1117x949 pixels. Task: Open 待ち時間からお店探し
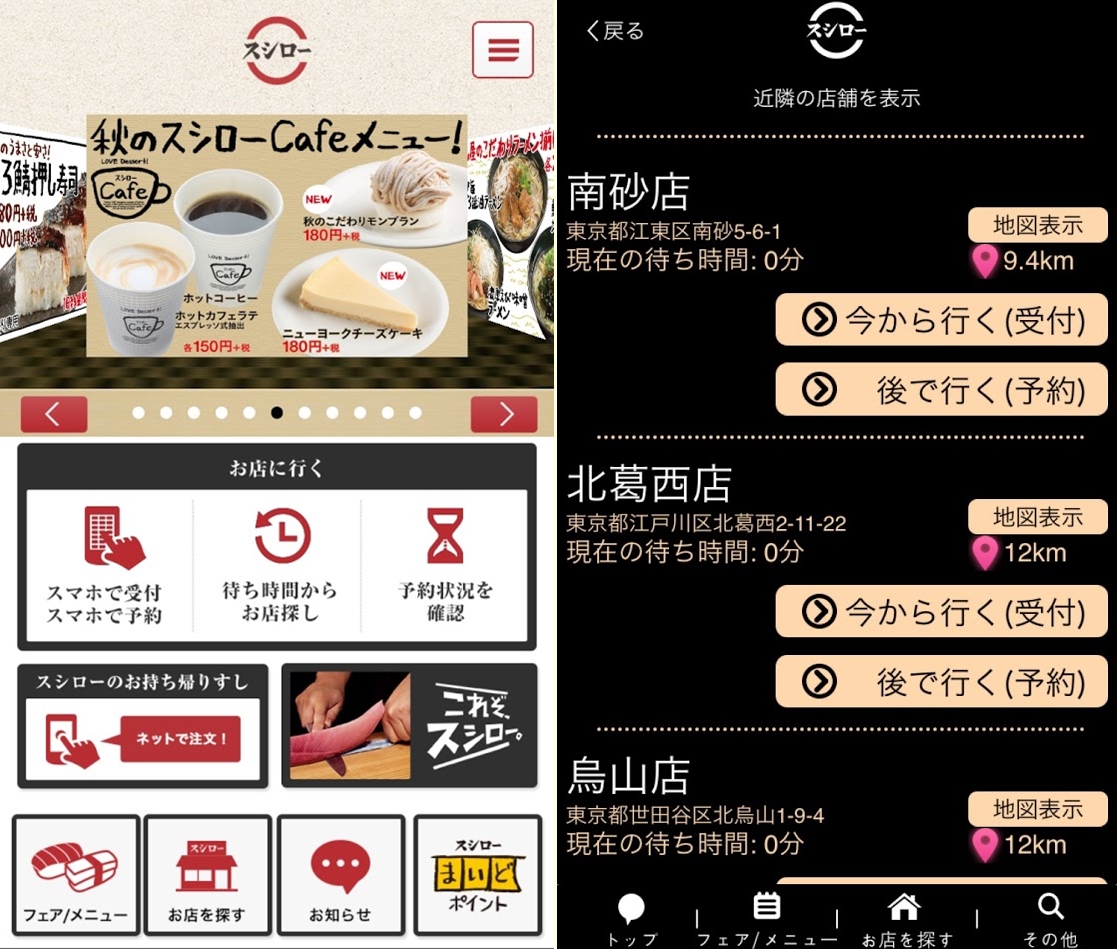279,567
